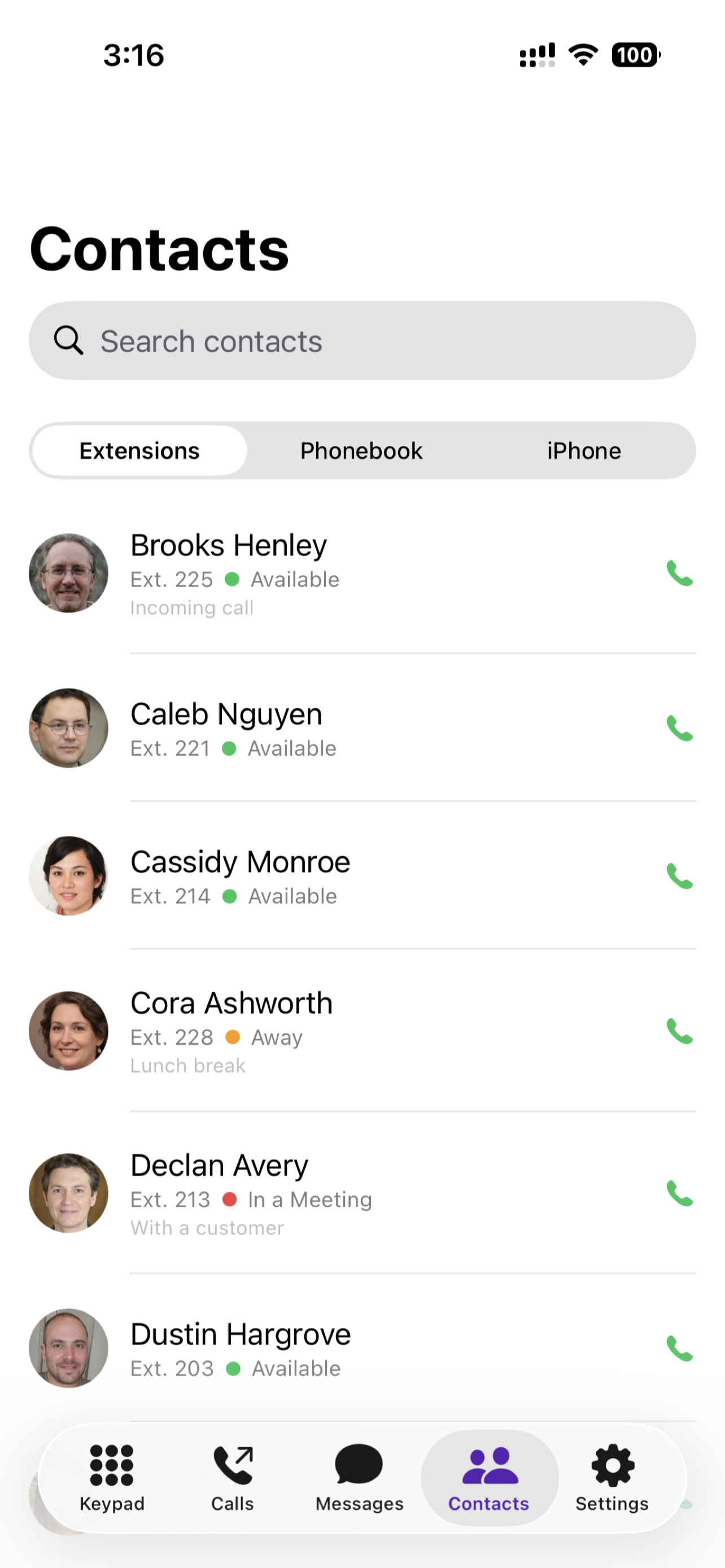The height and width of the screenshot is (1568, 725).
Task: Call Cora Ashworth using the phone icon
Action: [680, 1031]
